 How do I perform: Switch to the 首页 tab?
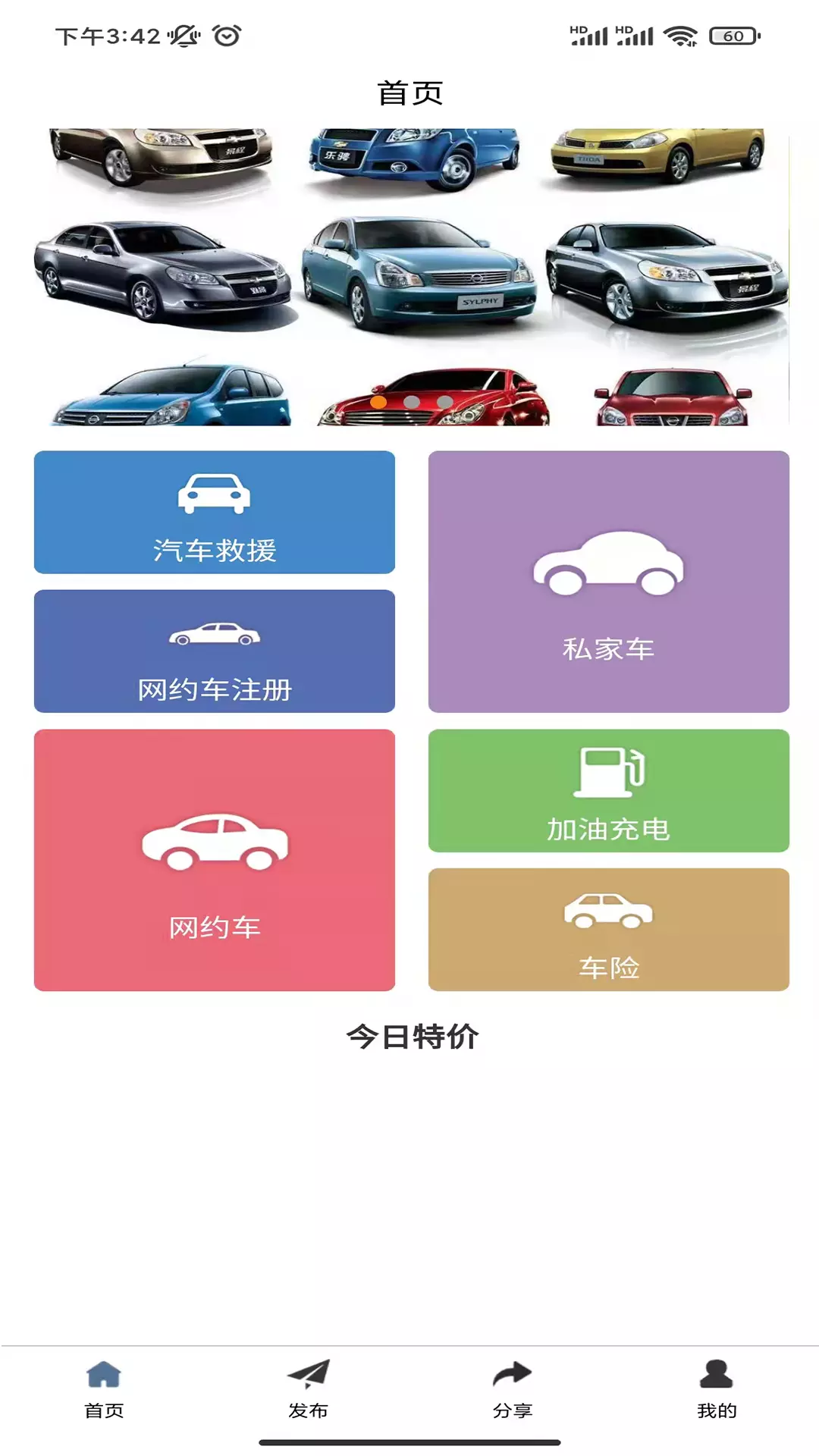[104, 1389]
